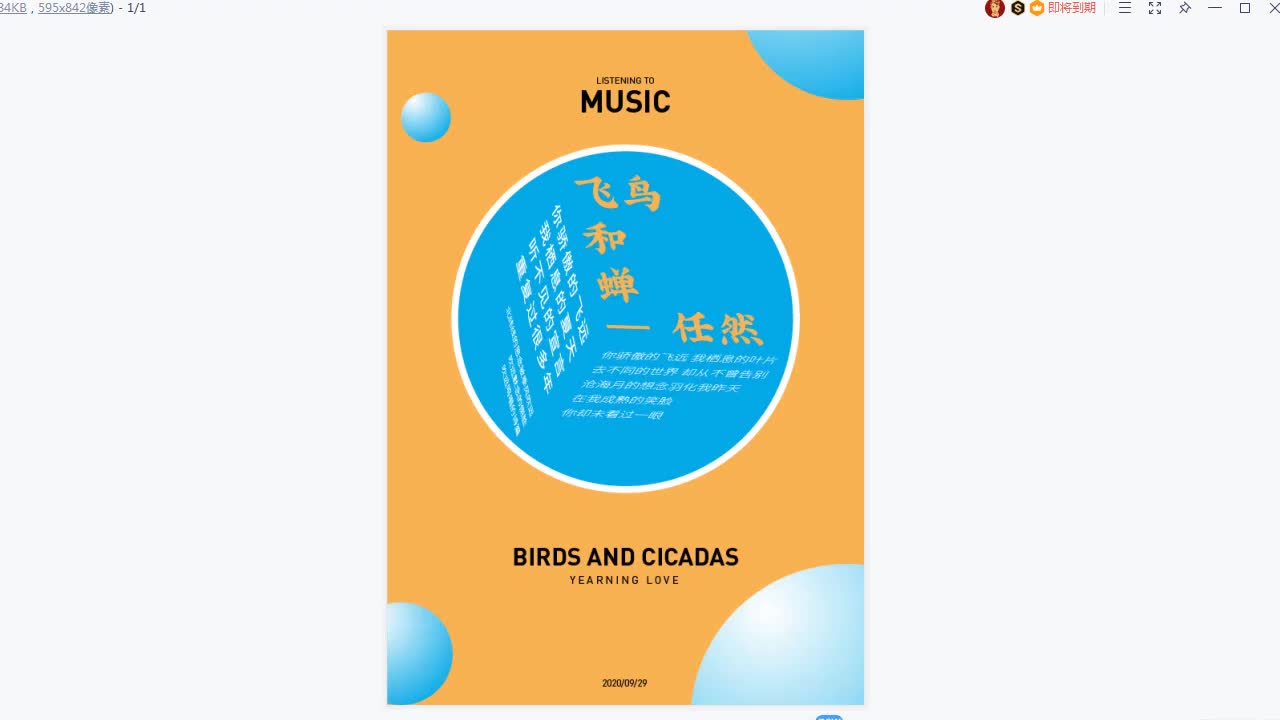This screenshot has width=1280, height=720.
Task: Pin the window on top
Action: coord(1185,8)
